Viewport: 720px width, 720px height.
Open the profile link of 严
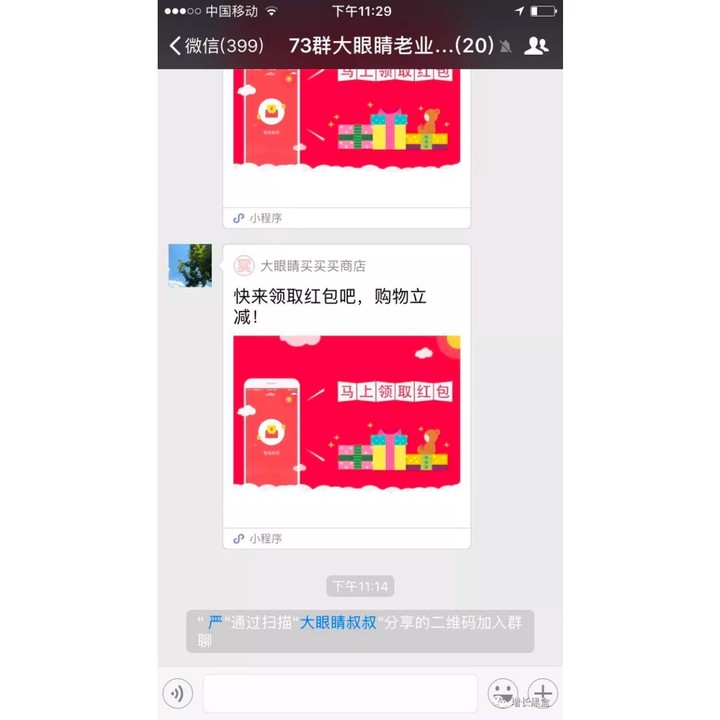[x=215, y=622]
